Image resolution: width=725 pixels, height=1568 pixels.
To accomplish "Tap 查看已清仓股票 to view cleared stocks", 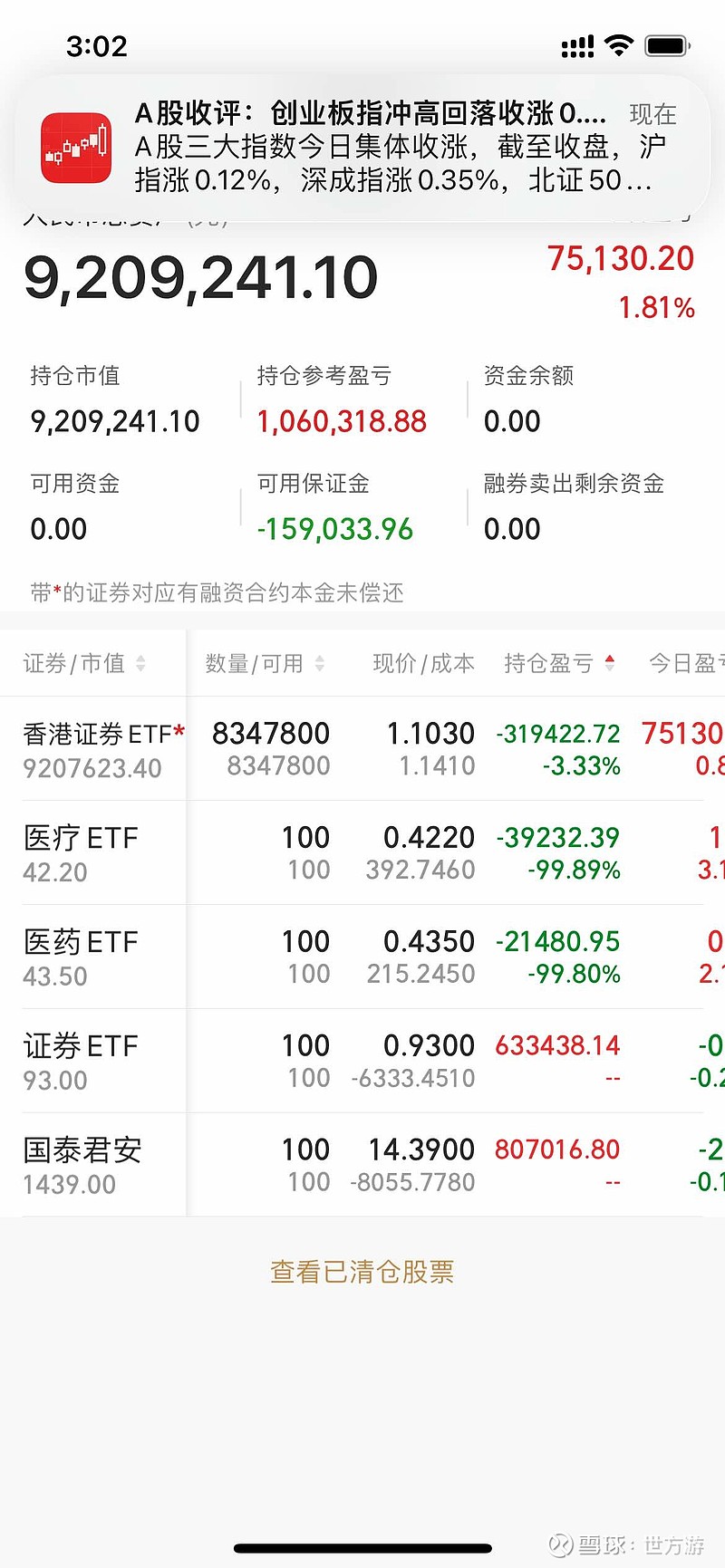I will [362, 1270].
